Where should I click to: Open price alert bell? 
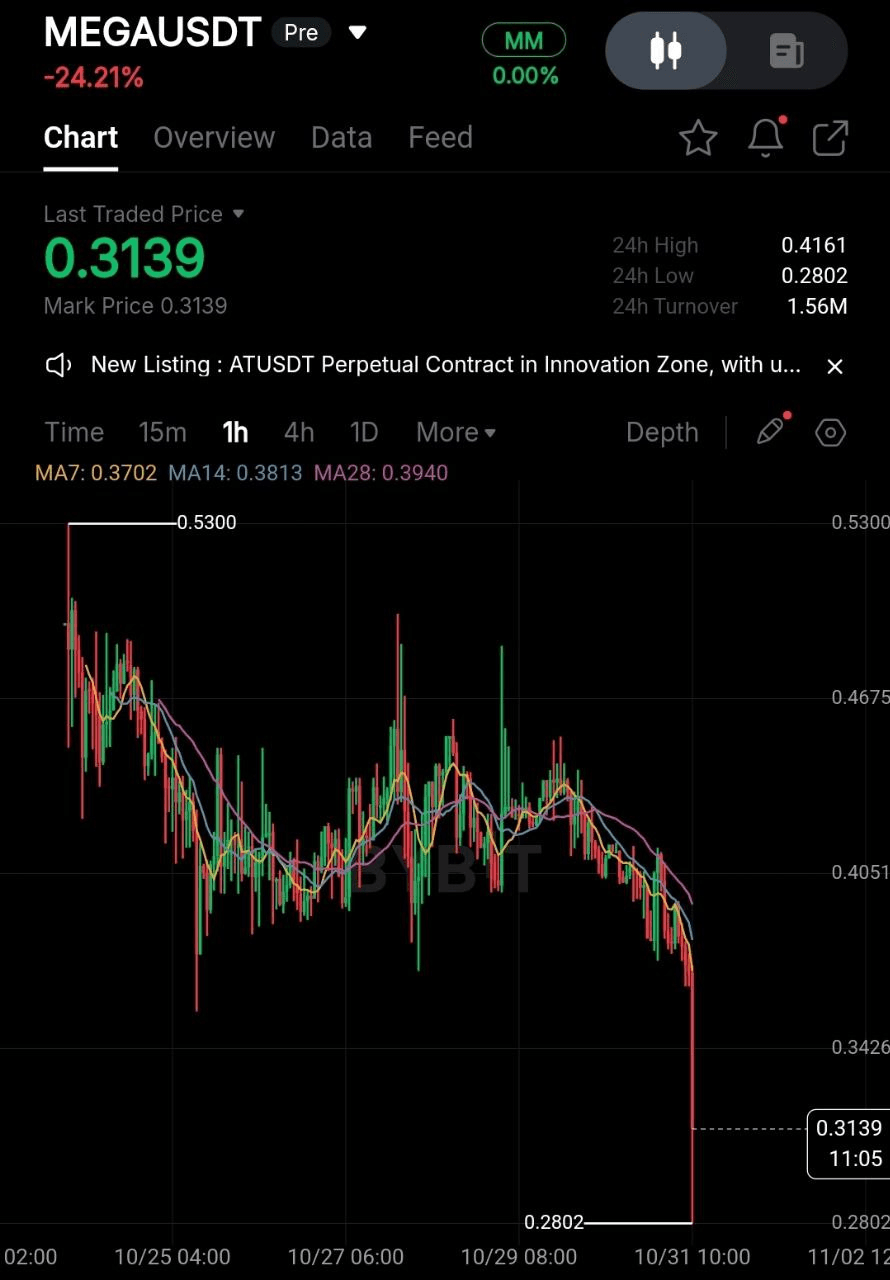tap(766, 138)
